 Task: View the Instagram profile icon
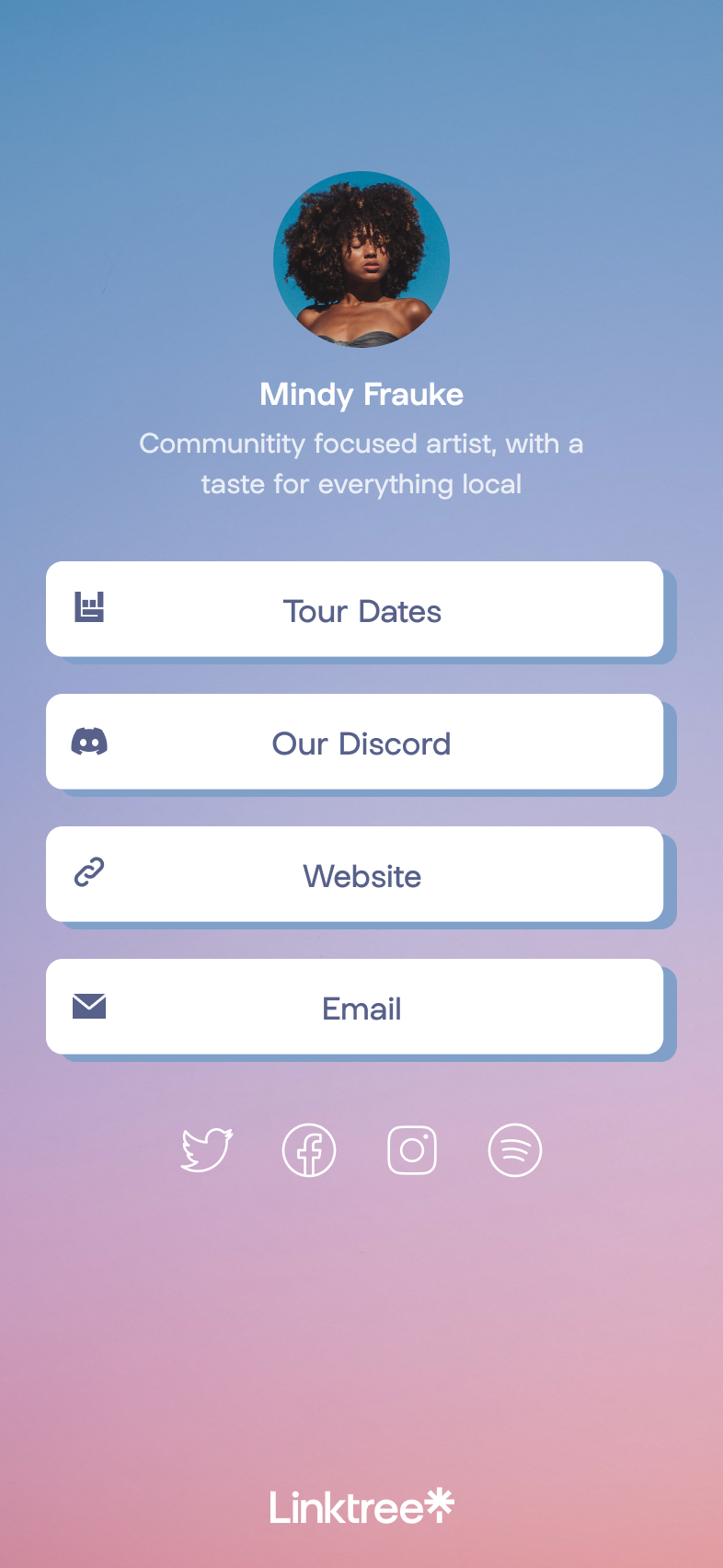pos(412,1150)
